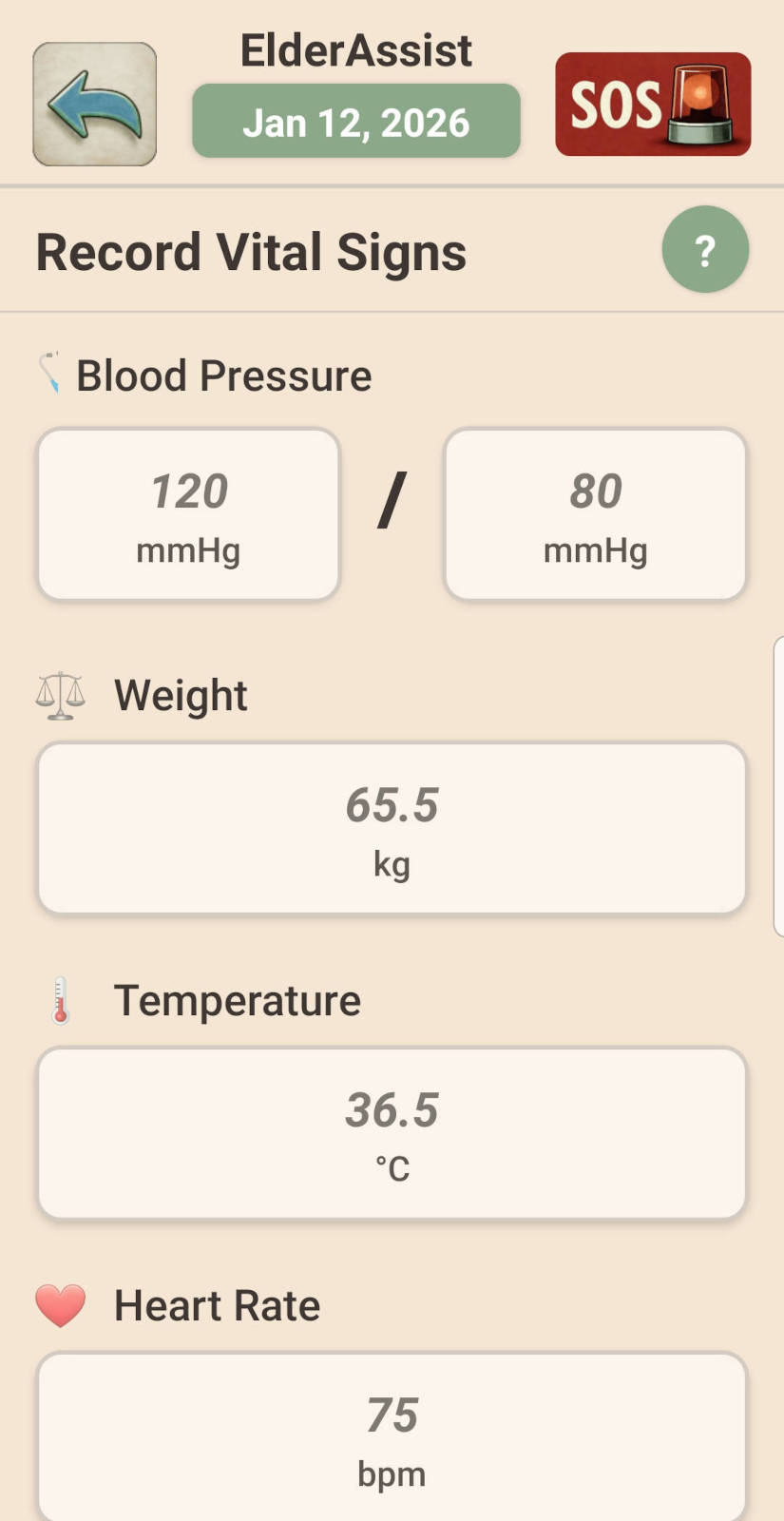Screen dimensions: 784x1521
Task: Tap the Weight kg input field
Action: coord(392,828)
